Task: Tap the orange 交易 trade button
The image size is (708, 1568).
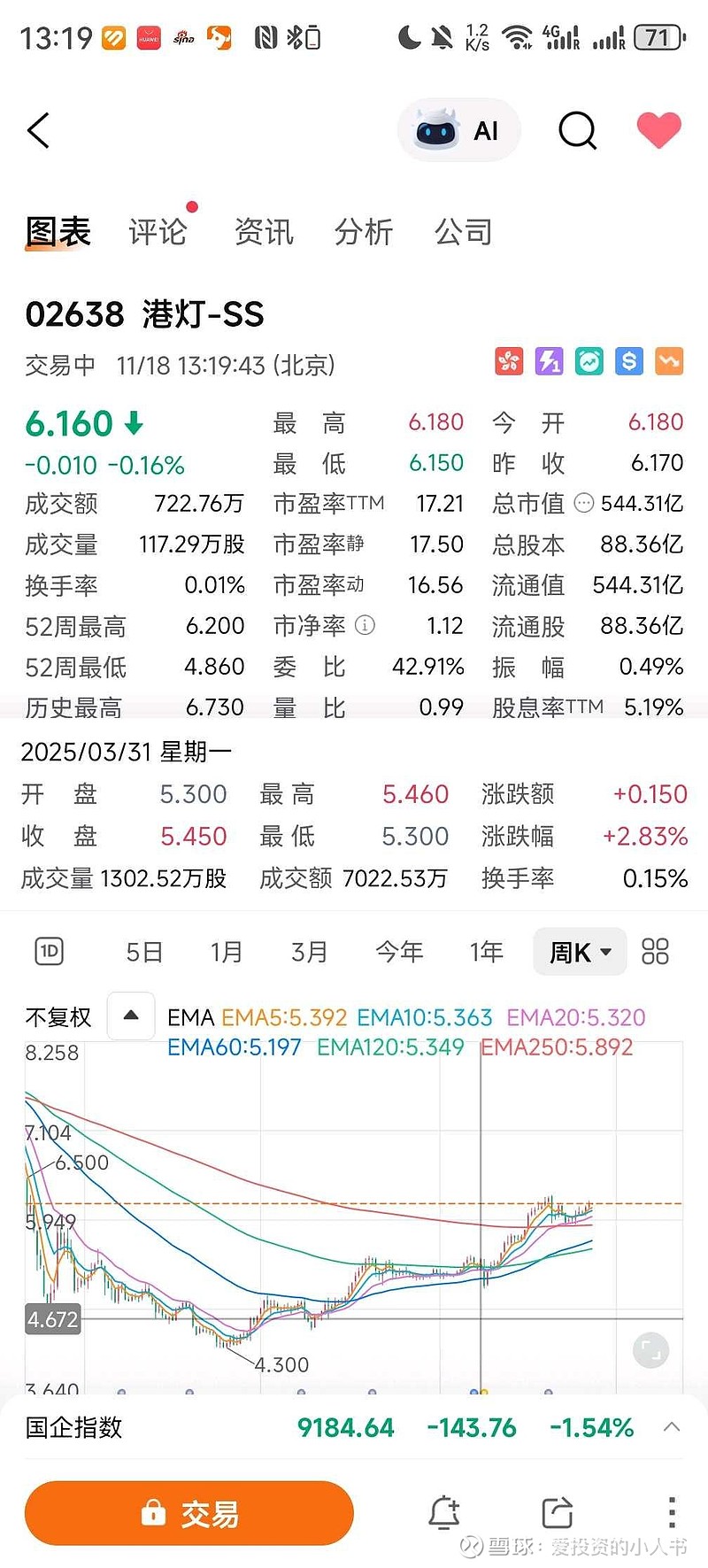Action: tap(189, 1513)
